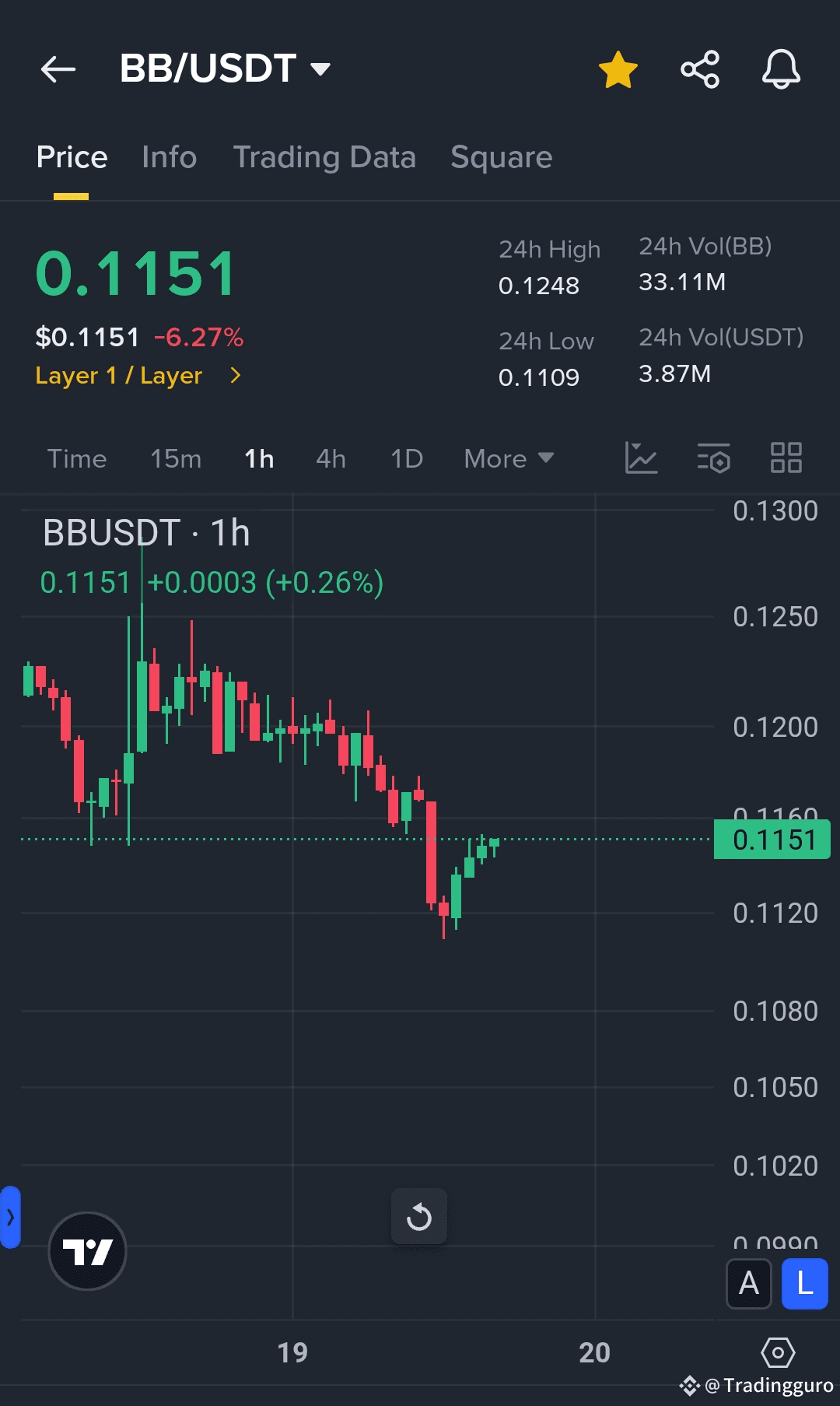Share this trading pair
The image size is (840, 1406).
[x=700, y=69]
